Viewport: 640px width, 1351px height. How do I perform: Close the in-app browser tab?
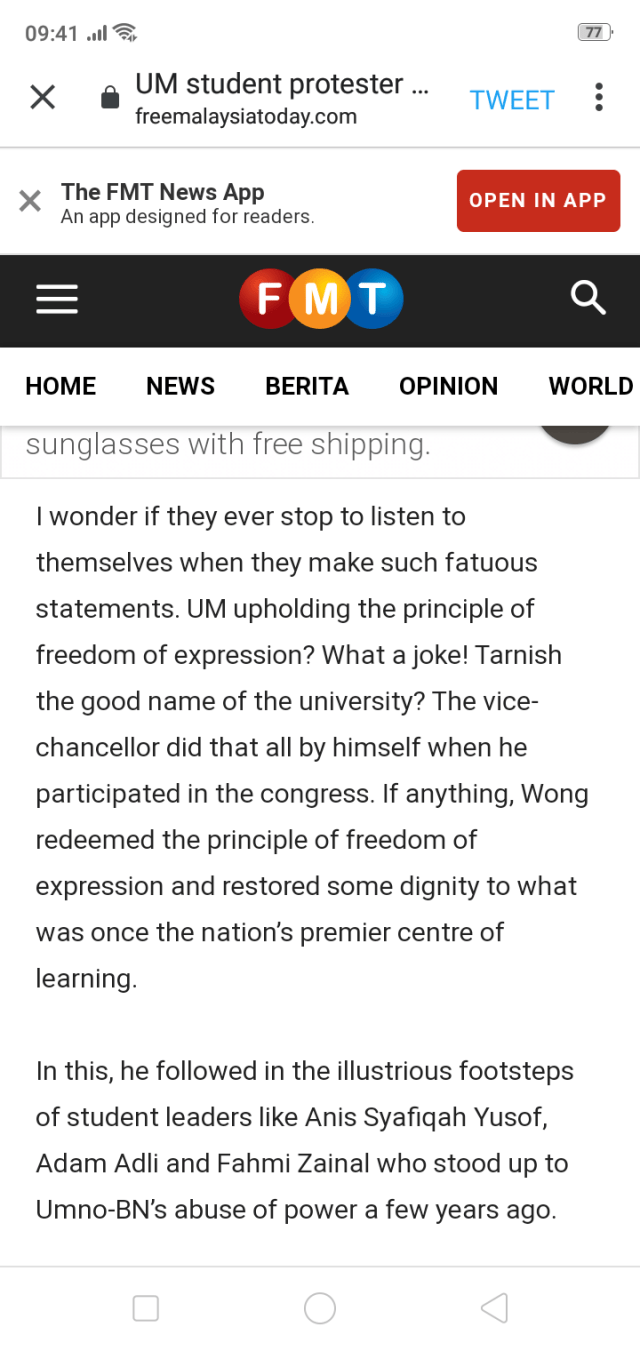tap(42, 98)
